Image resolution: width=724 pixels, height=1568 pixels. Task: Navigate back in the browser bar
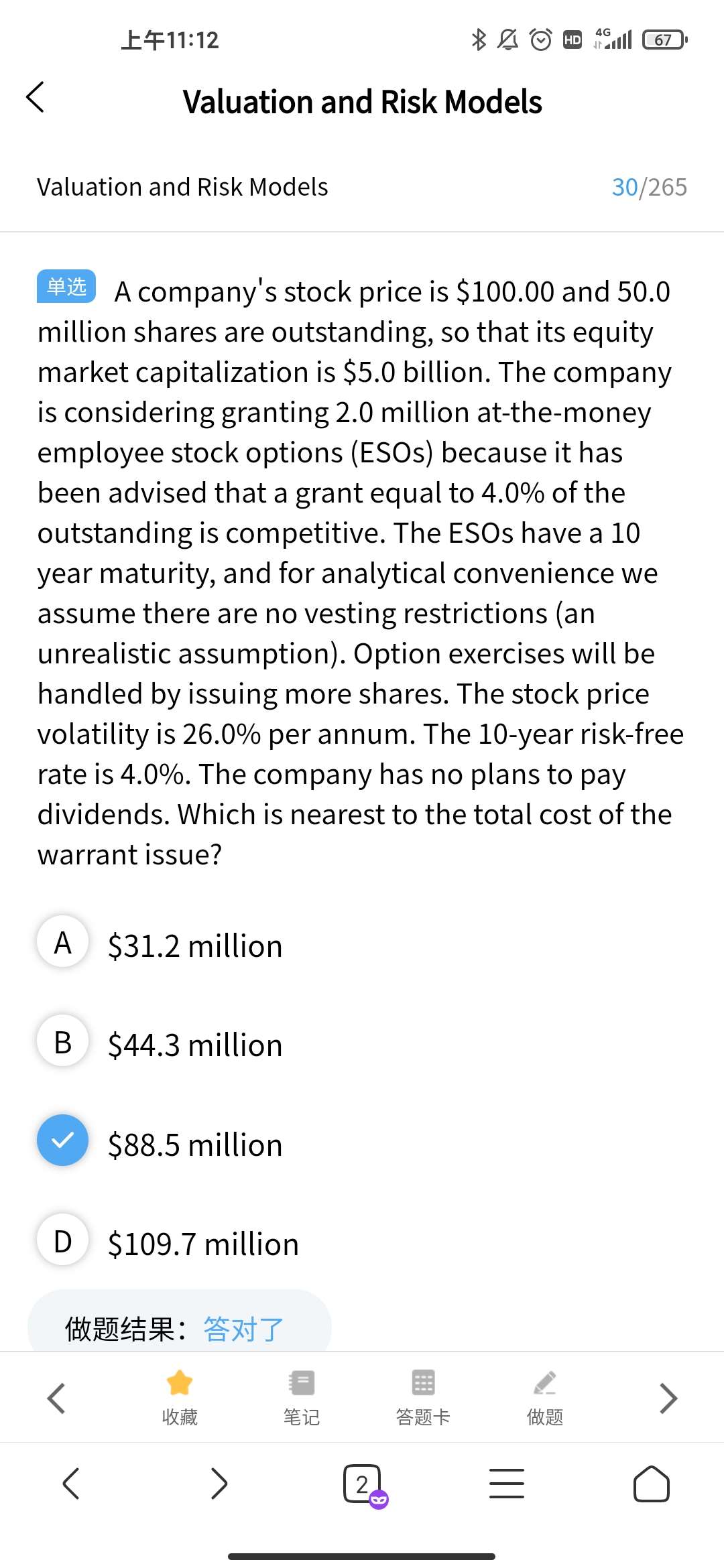click(71, 1484)
